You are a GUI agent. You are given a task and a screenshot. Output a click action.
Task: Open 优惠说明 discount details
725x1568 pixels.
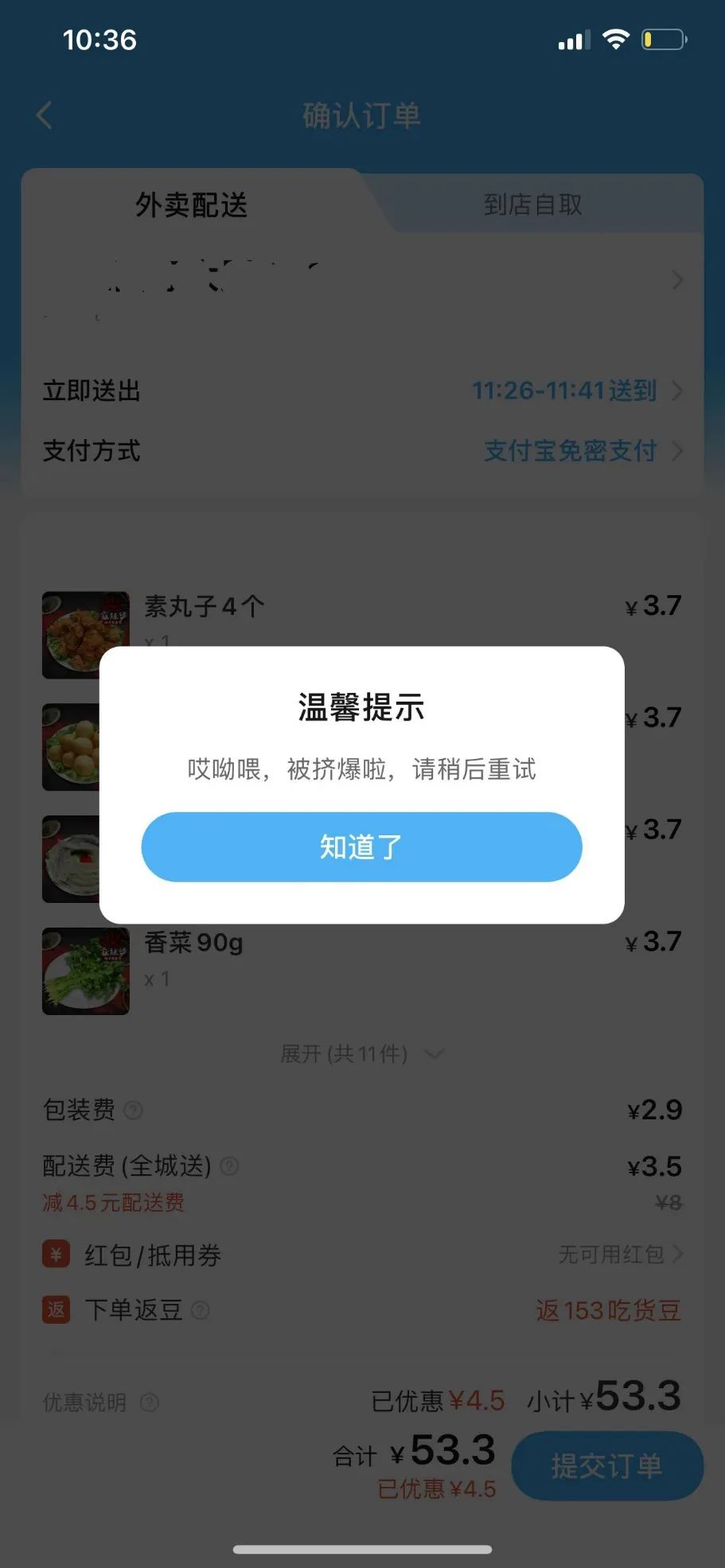(100, 1402)
